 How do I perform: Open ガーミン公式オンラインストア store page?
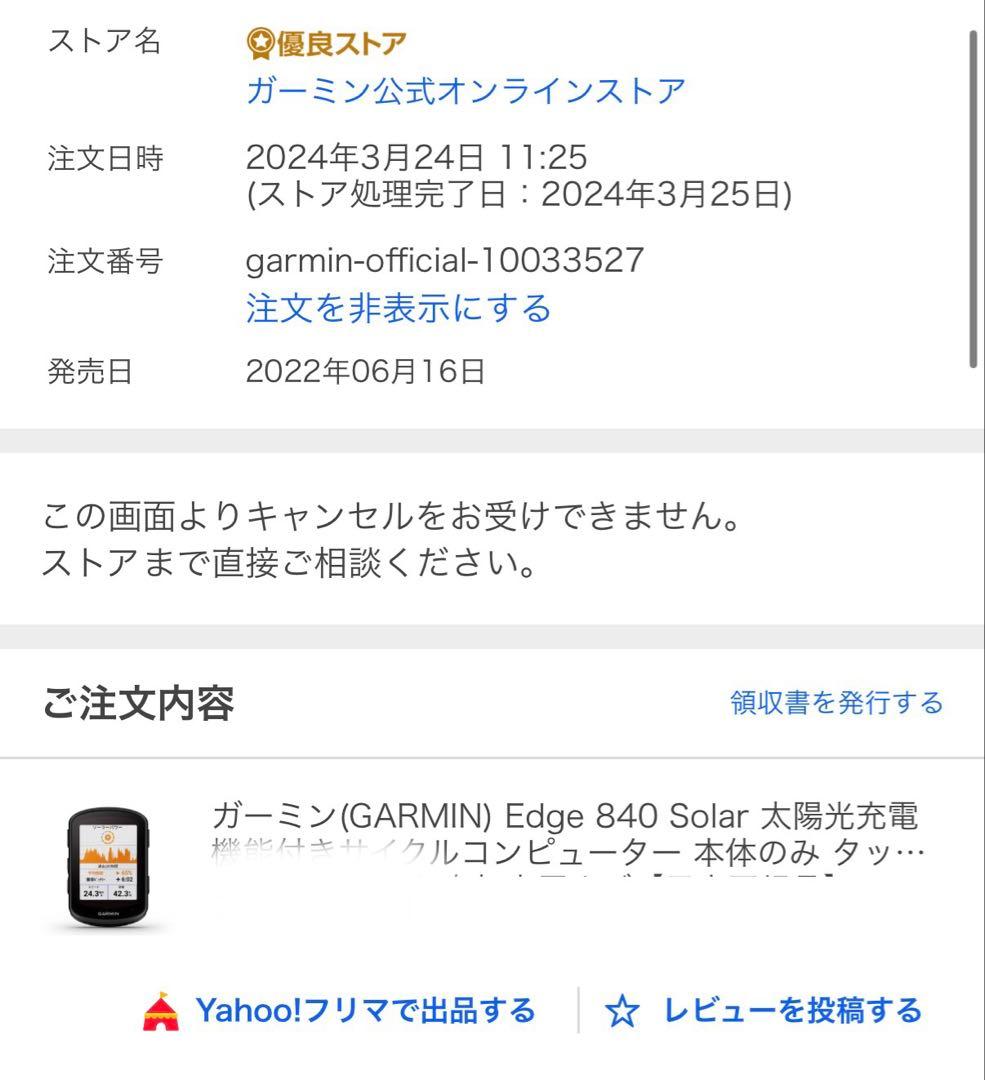coord(466,90)
